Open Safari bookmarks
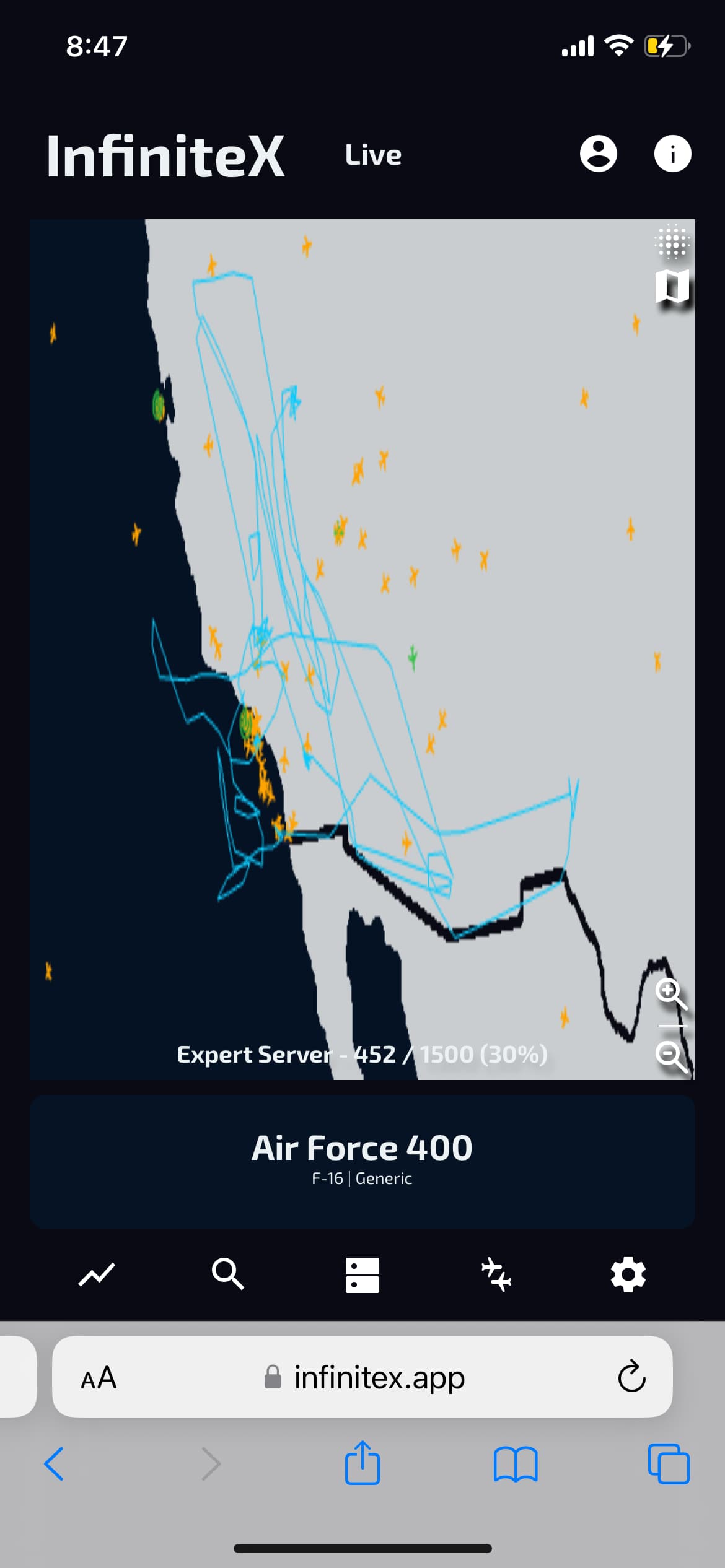This screenshot has height=1568, width=725. [516, 1464]
